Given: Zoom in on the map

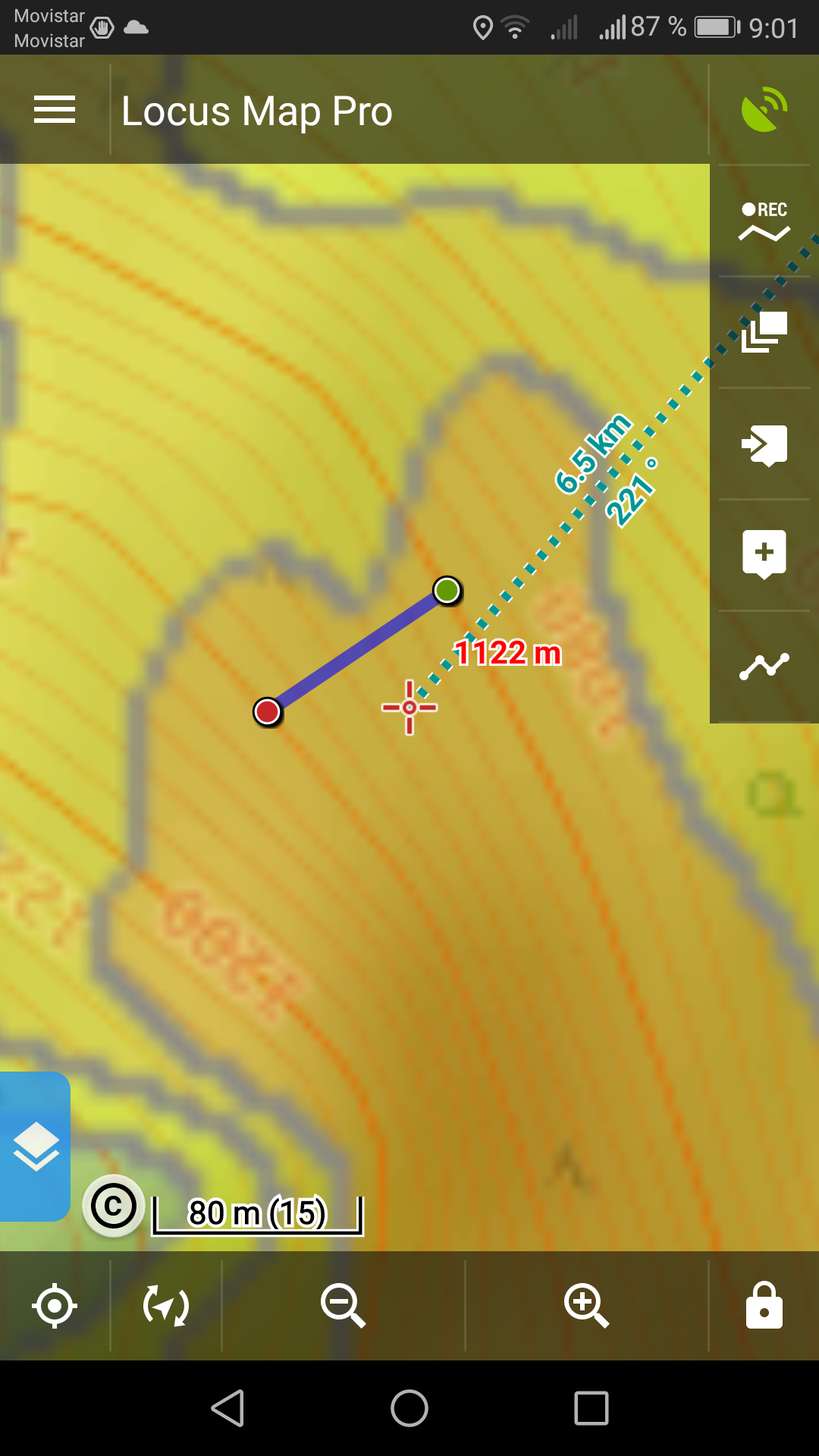Looking at the screenshot, I should point(586,1306).
